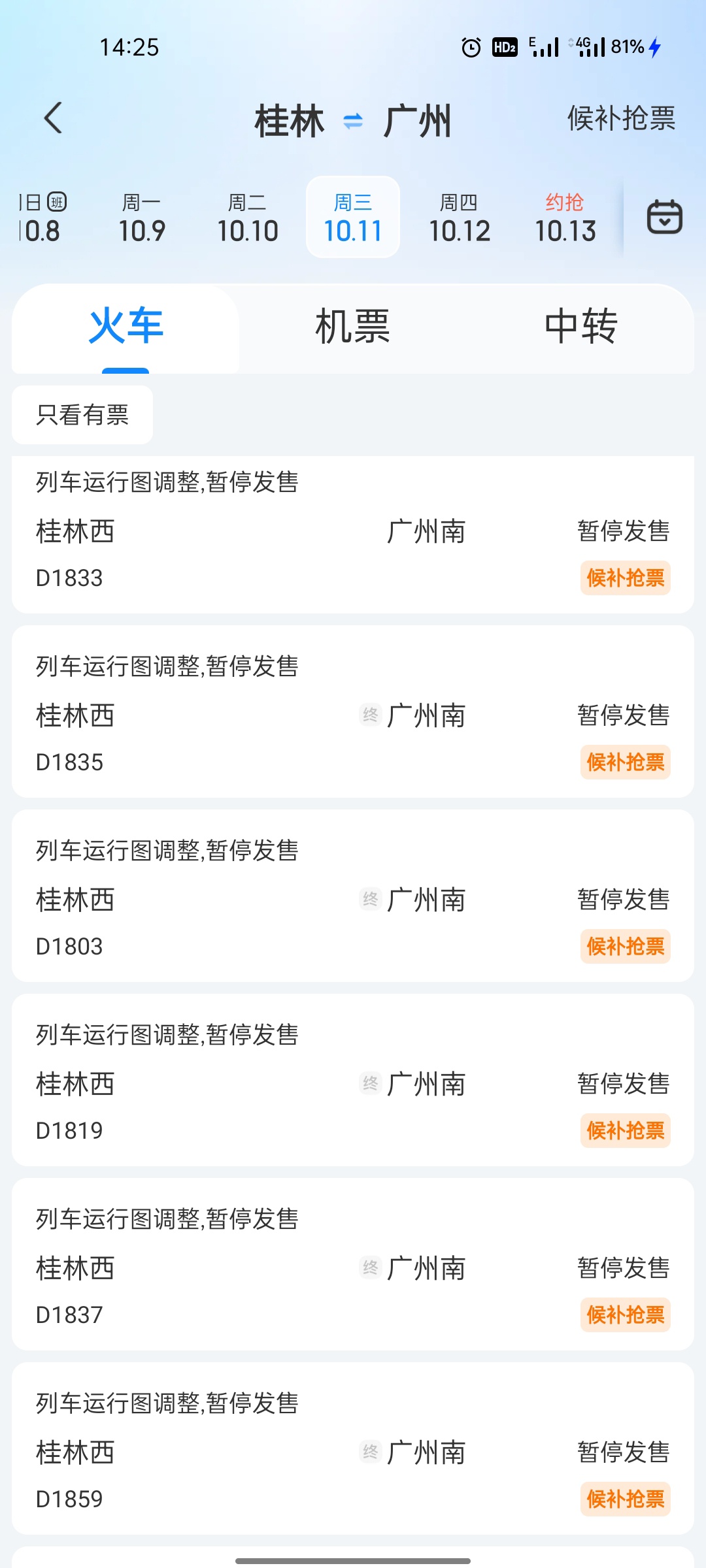The image size is (706, 1568).
Task: Go back using the top-left arrow
Action: click(x=53, y=118)
